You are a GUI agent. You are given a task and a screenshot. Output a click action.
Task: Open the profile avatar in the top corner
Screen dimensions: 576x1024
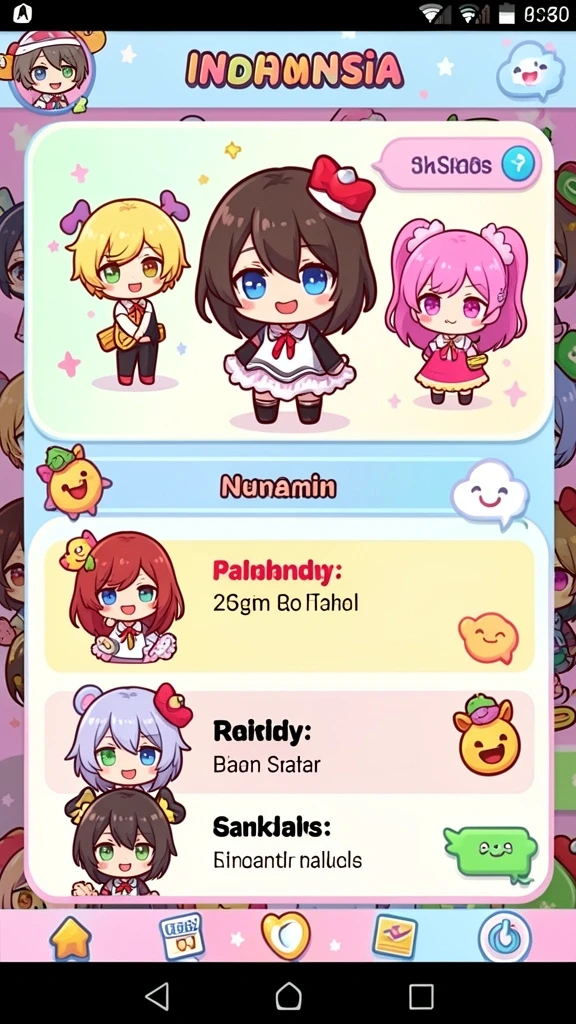(x=51, y=72)
